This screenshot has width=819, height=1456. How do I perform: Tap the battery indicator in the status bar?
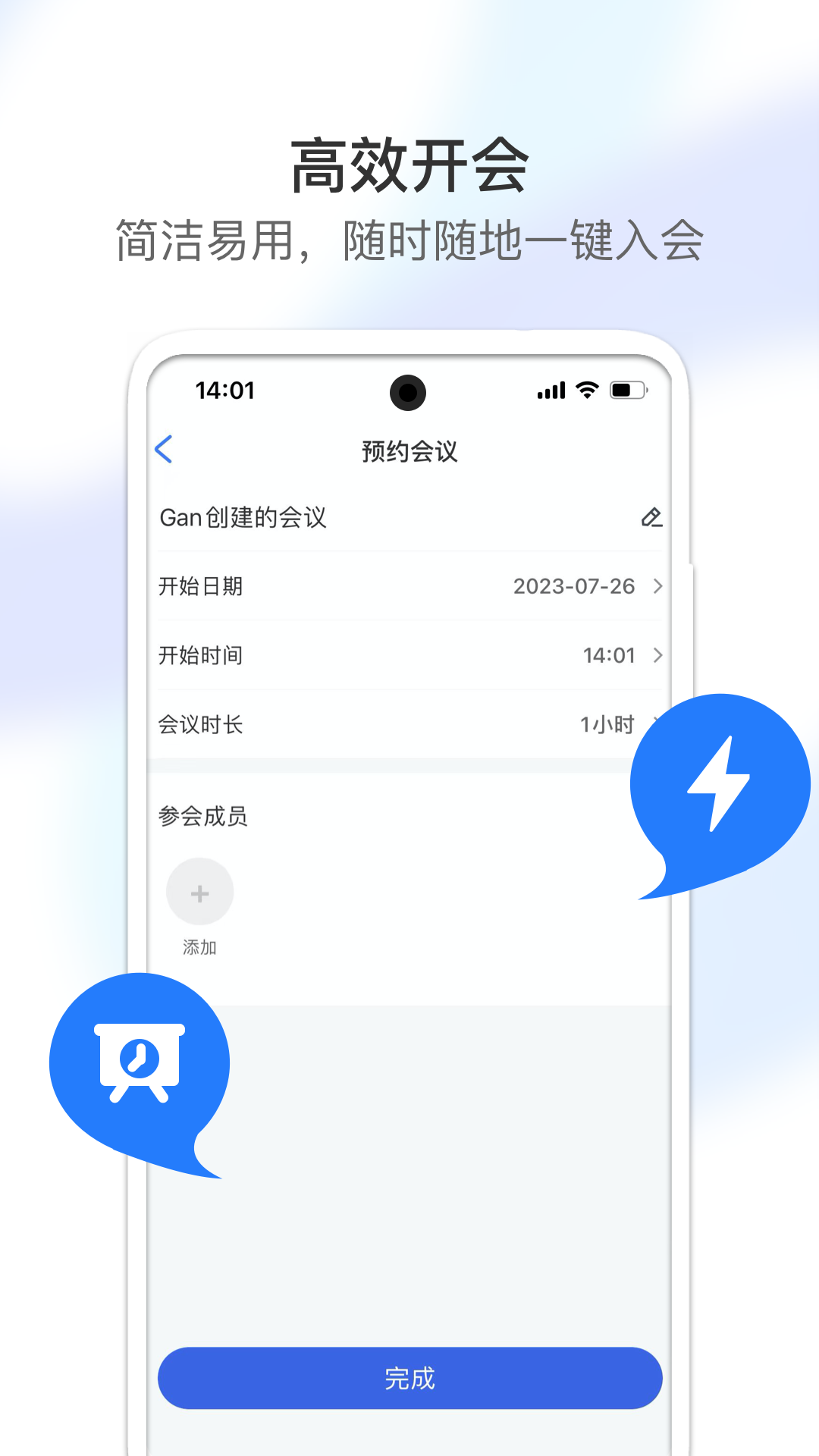click(628, 391)
